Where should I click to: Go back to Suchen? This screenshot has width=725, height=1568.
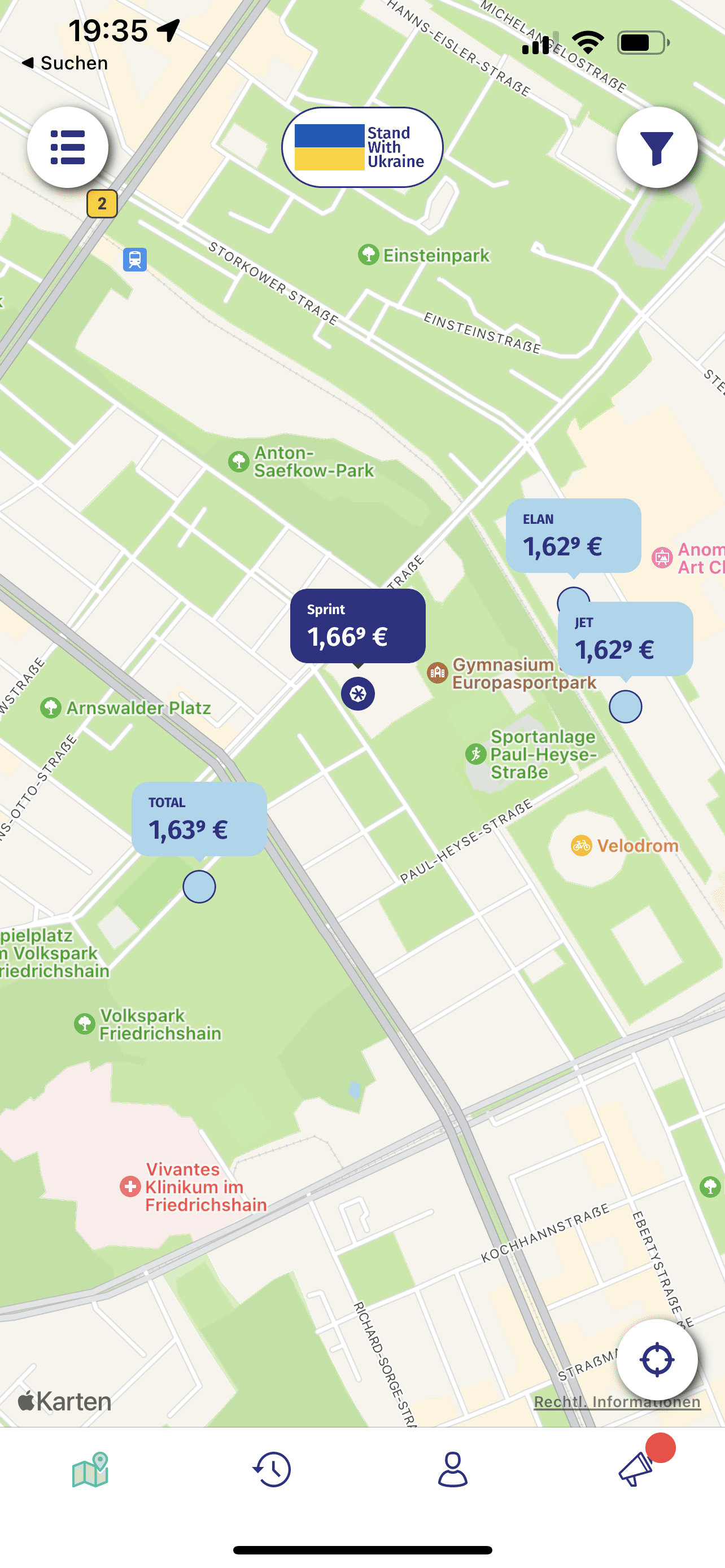(x=65, y=63)
